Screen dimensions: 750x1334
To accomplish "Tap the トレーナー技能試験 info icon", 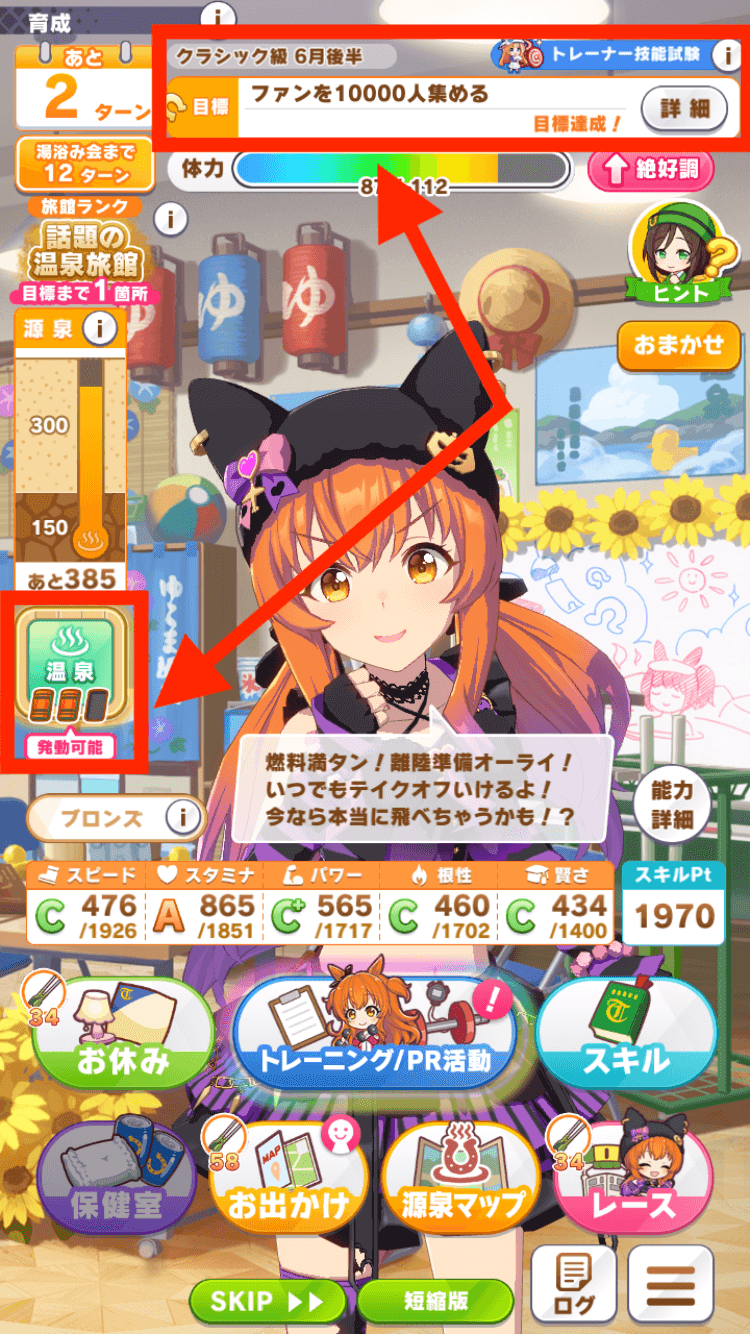I will tap(725, 56).
